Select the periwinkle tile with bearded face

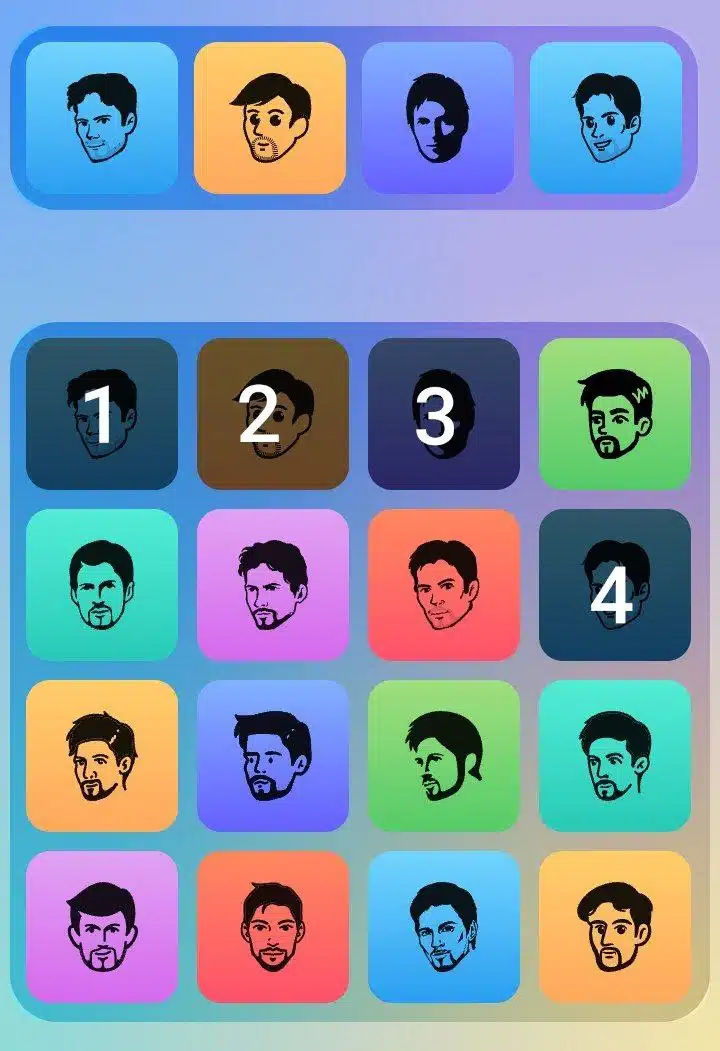(x=272, y=757)
